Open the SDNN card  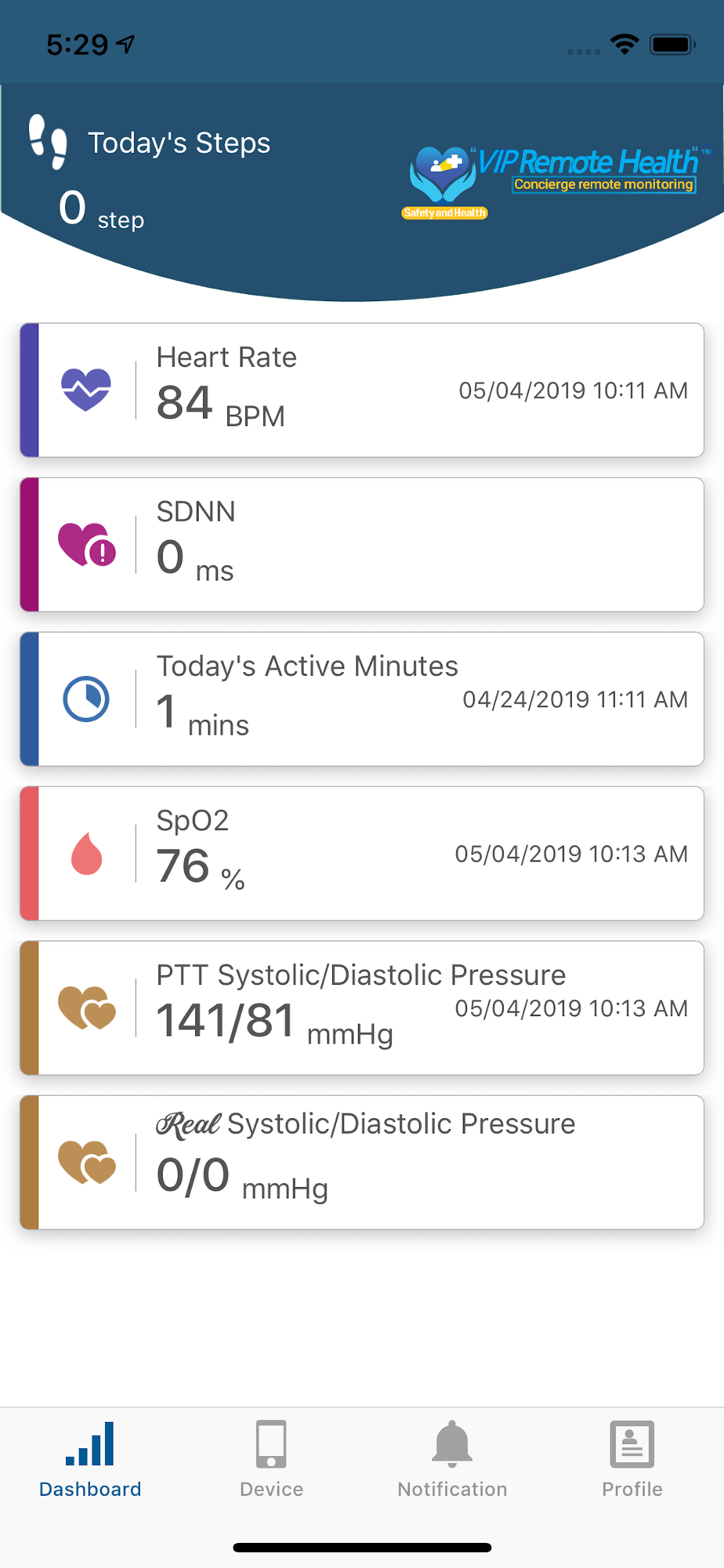(362, 544)
